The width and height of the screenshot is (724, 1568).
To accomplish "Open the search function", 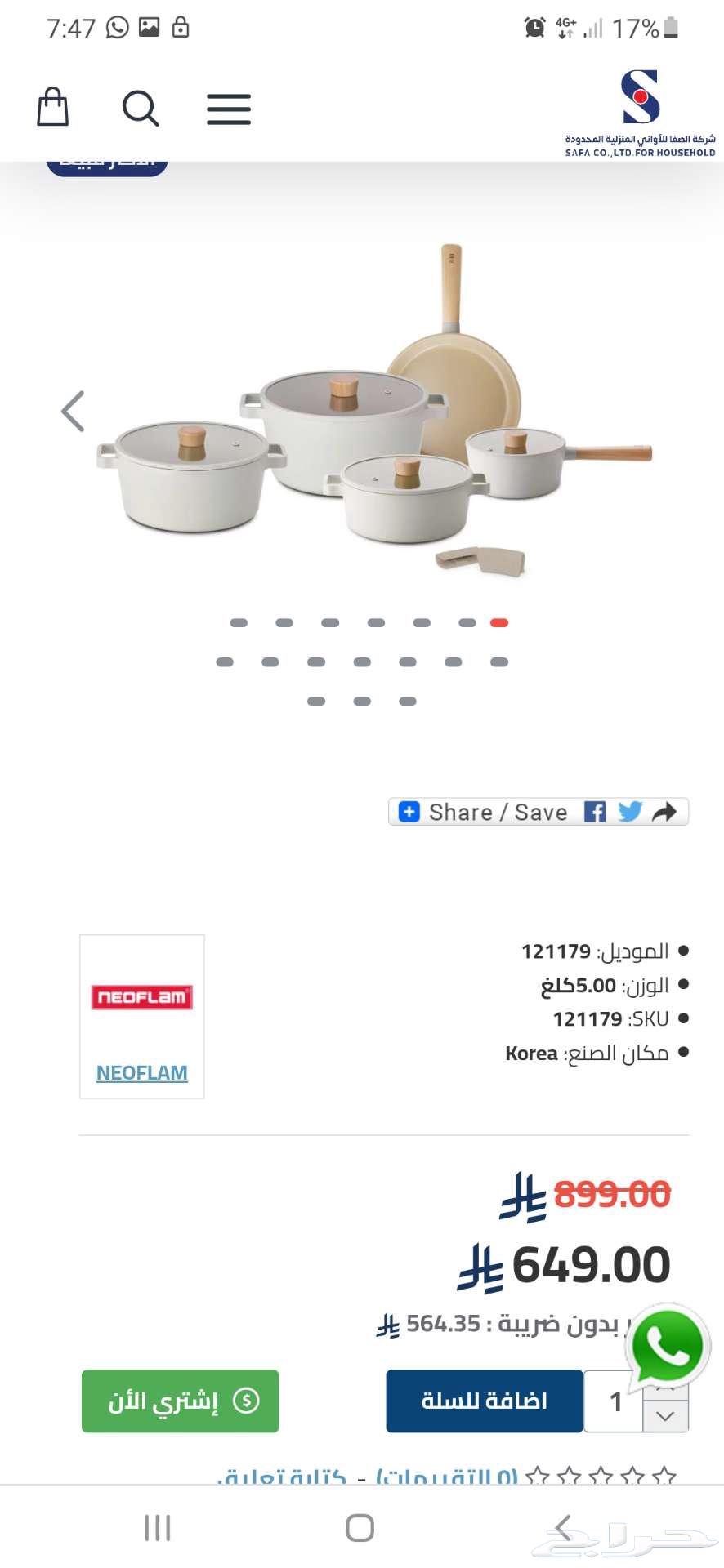I will click(140, 108).
